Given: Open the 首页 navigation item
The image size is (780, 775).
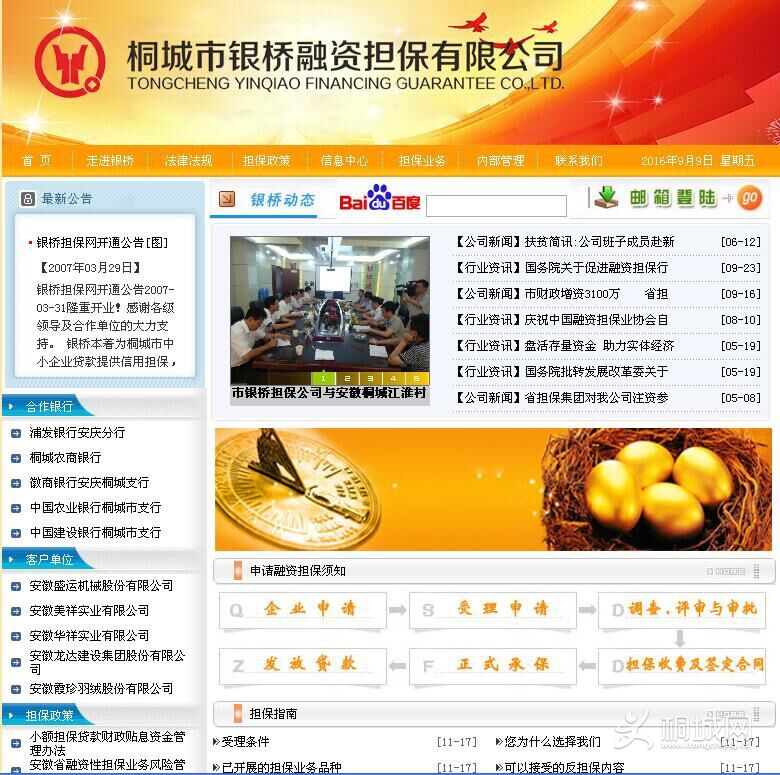Looking at the screenshot, I should pos(37,161).
